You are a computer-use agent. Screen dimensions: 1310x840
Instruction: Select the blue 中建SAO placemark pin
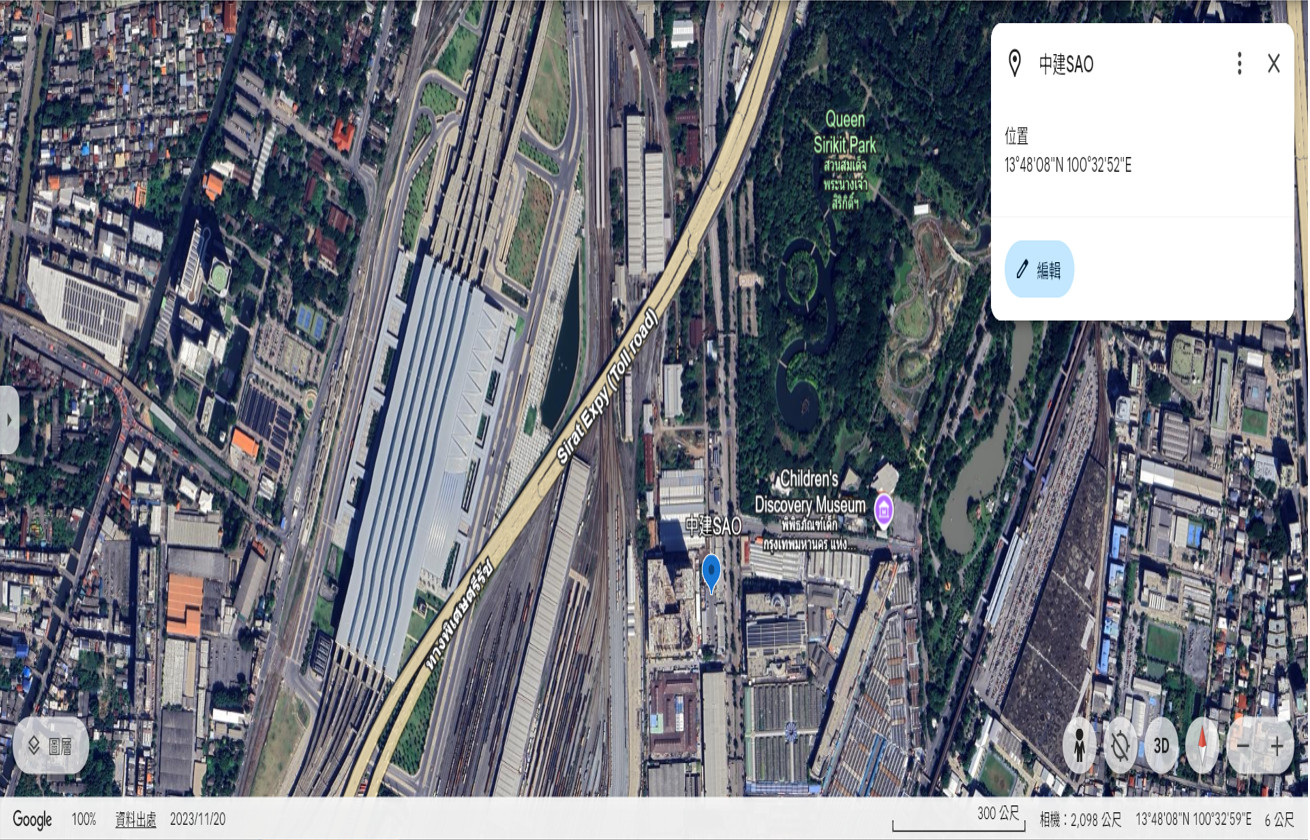tap(711, 573)
